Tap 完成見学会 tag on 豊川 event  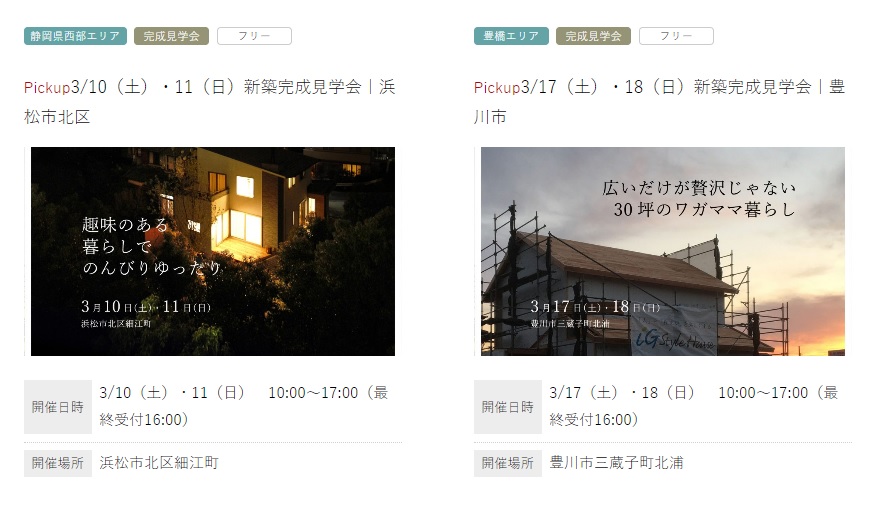pyautogui.click(x=593, y=36)
